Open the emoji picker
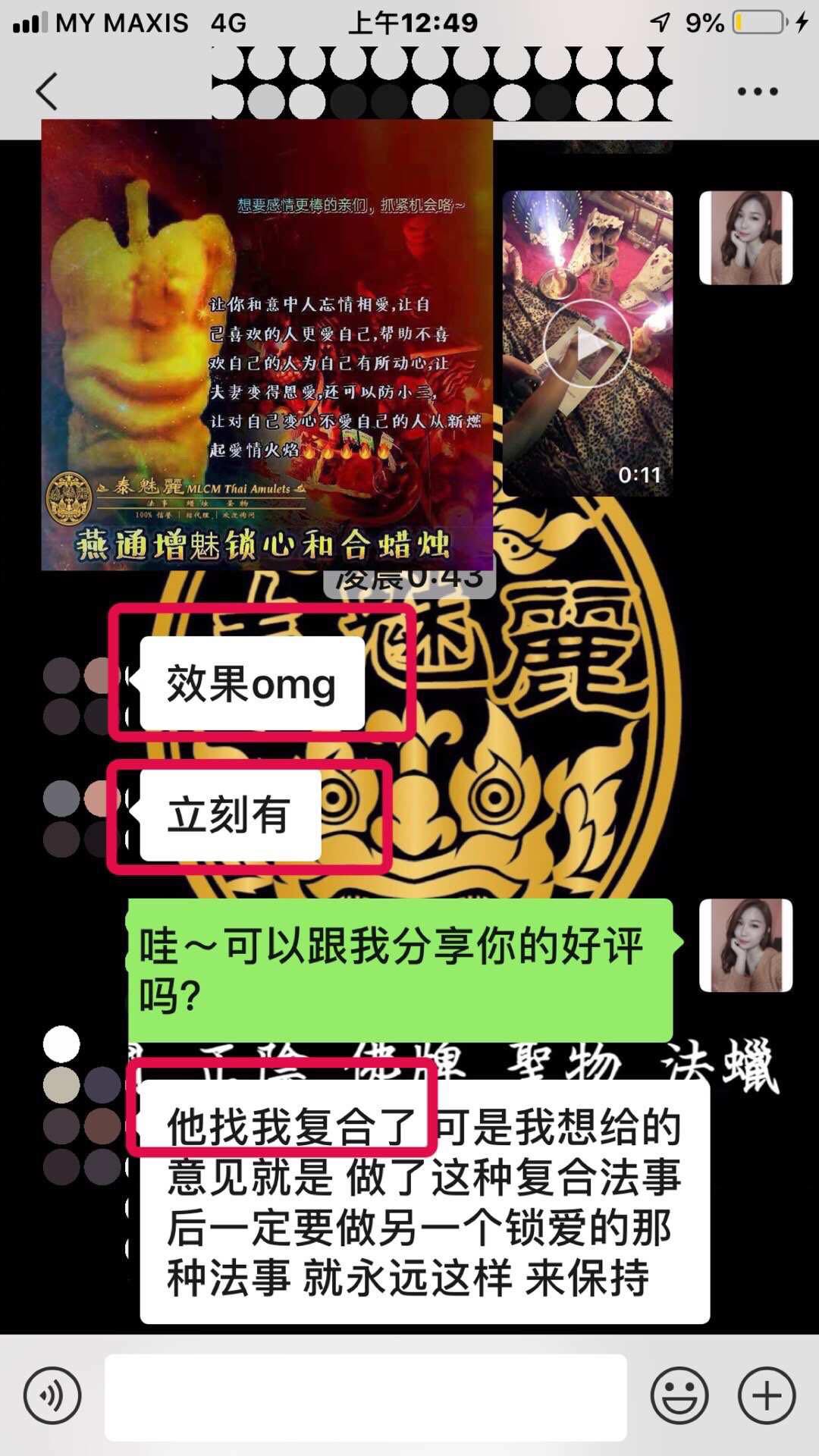Viewport: 819px width, 1456px height. point(679,1395)
